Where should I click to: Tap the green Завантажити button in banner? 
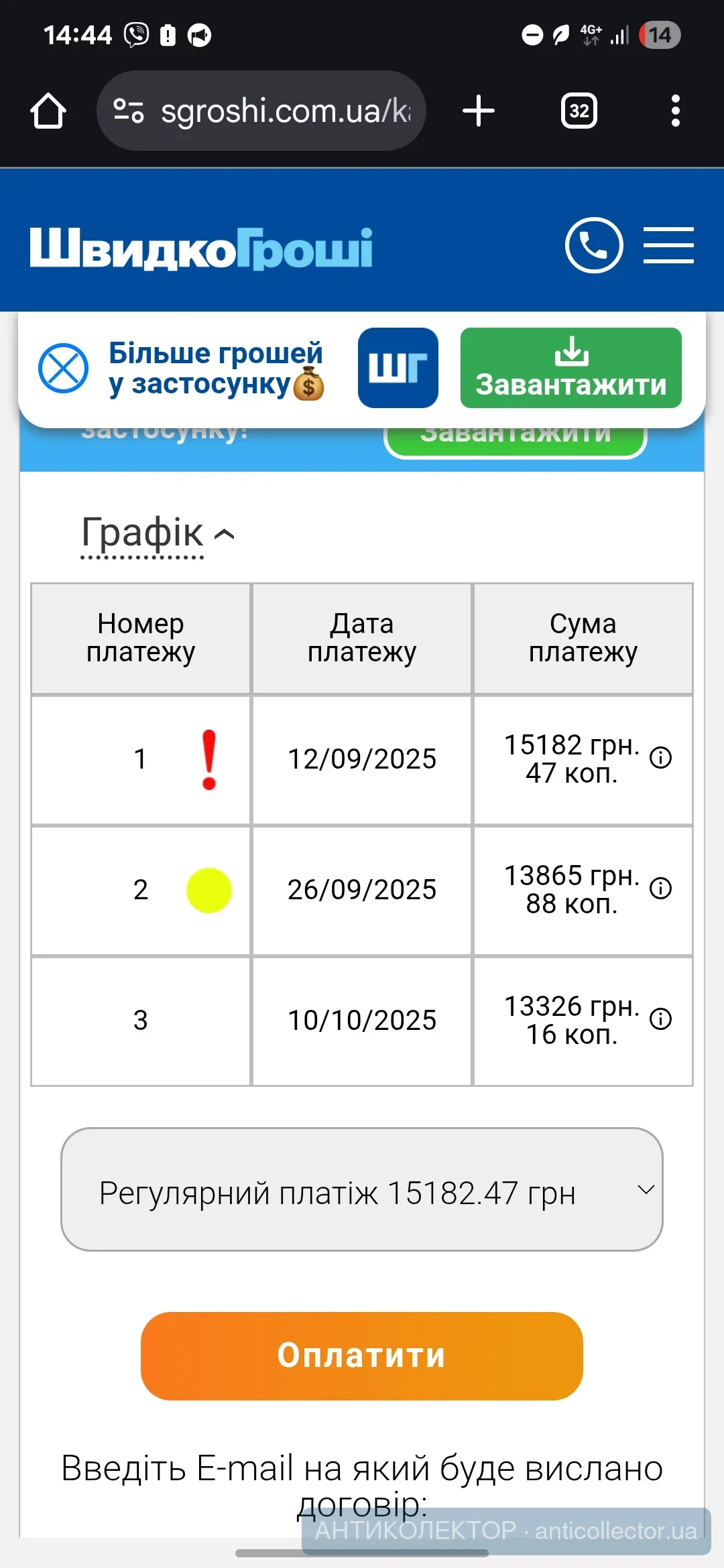tap(570, 368)
